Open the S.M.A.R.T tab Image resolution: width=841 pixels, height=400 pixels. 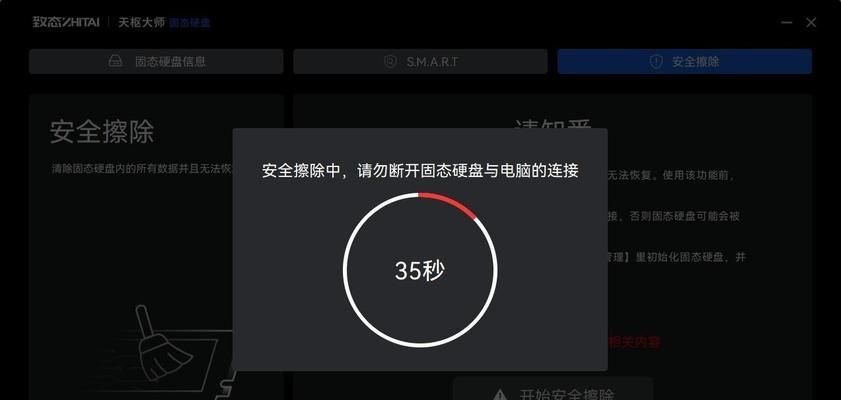pyautogui.click(x=420, y=61)
